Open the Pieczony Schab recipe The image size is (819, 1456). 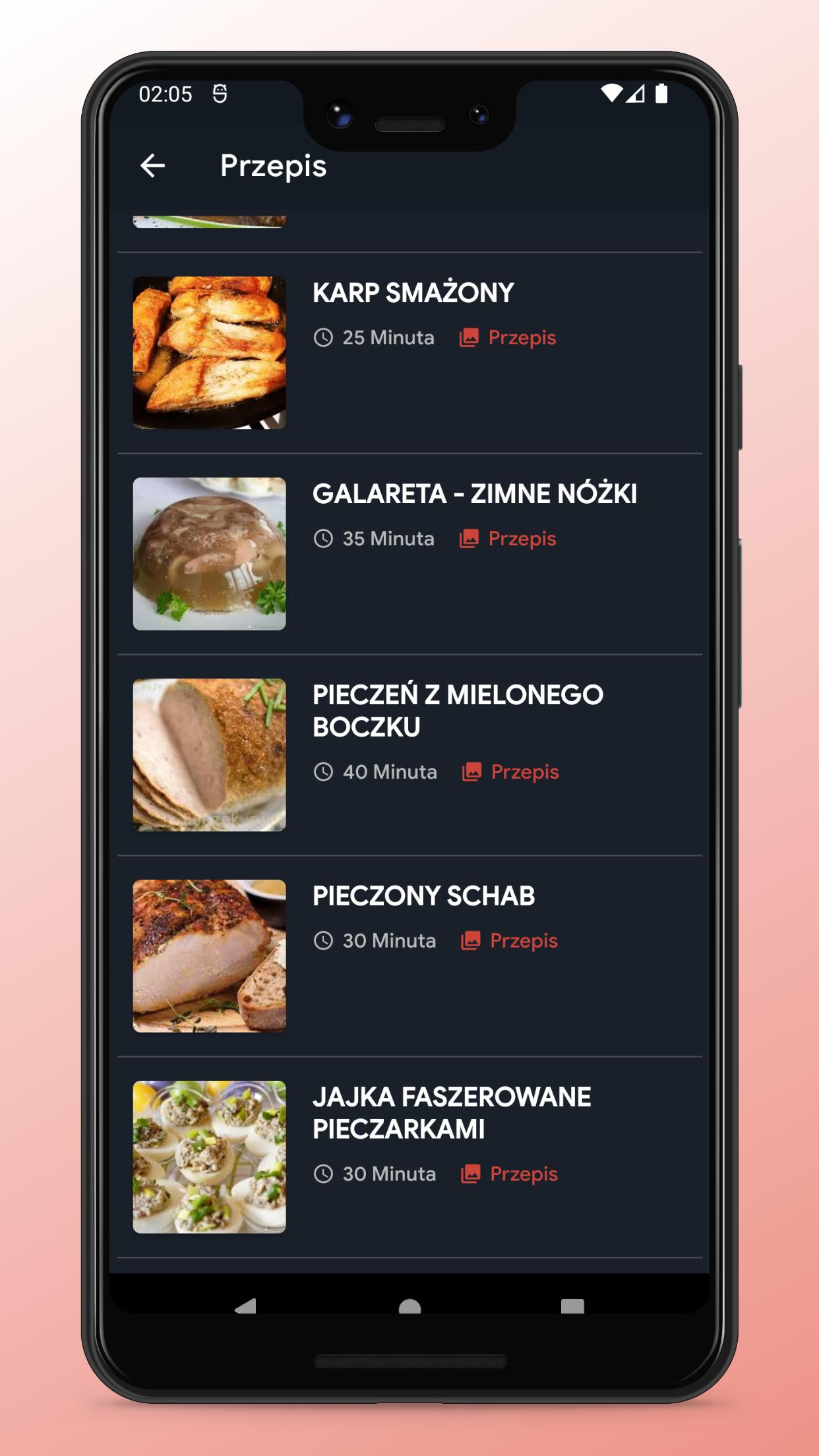pyautogui.click(x=409, y=956)
